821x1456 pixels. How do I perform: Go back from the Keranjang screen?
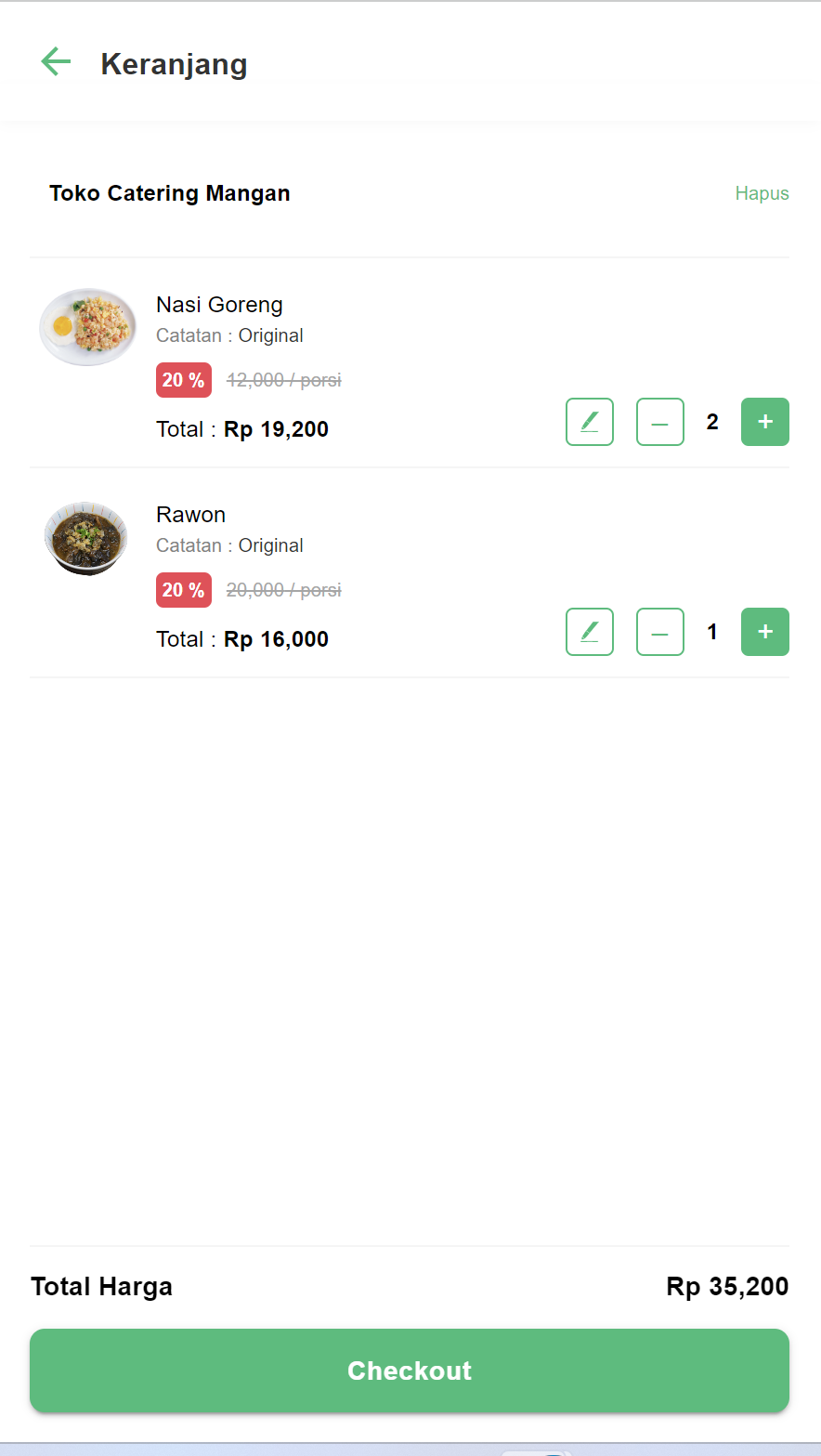56,62
